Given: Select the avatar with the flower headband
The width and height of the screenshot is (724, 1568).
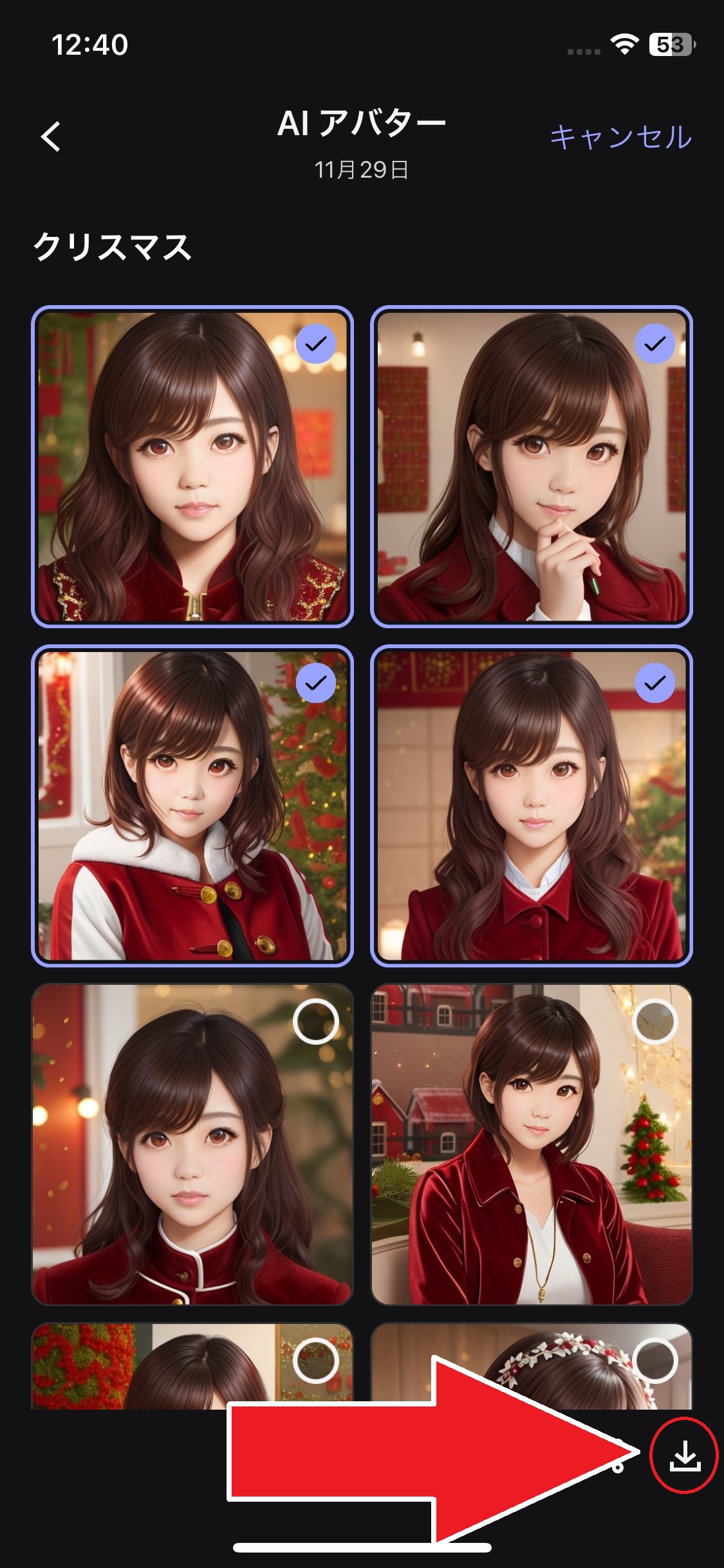Looking at the screenshot, I should 654,1360.
